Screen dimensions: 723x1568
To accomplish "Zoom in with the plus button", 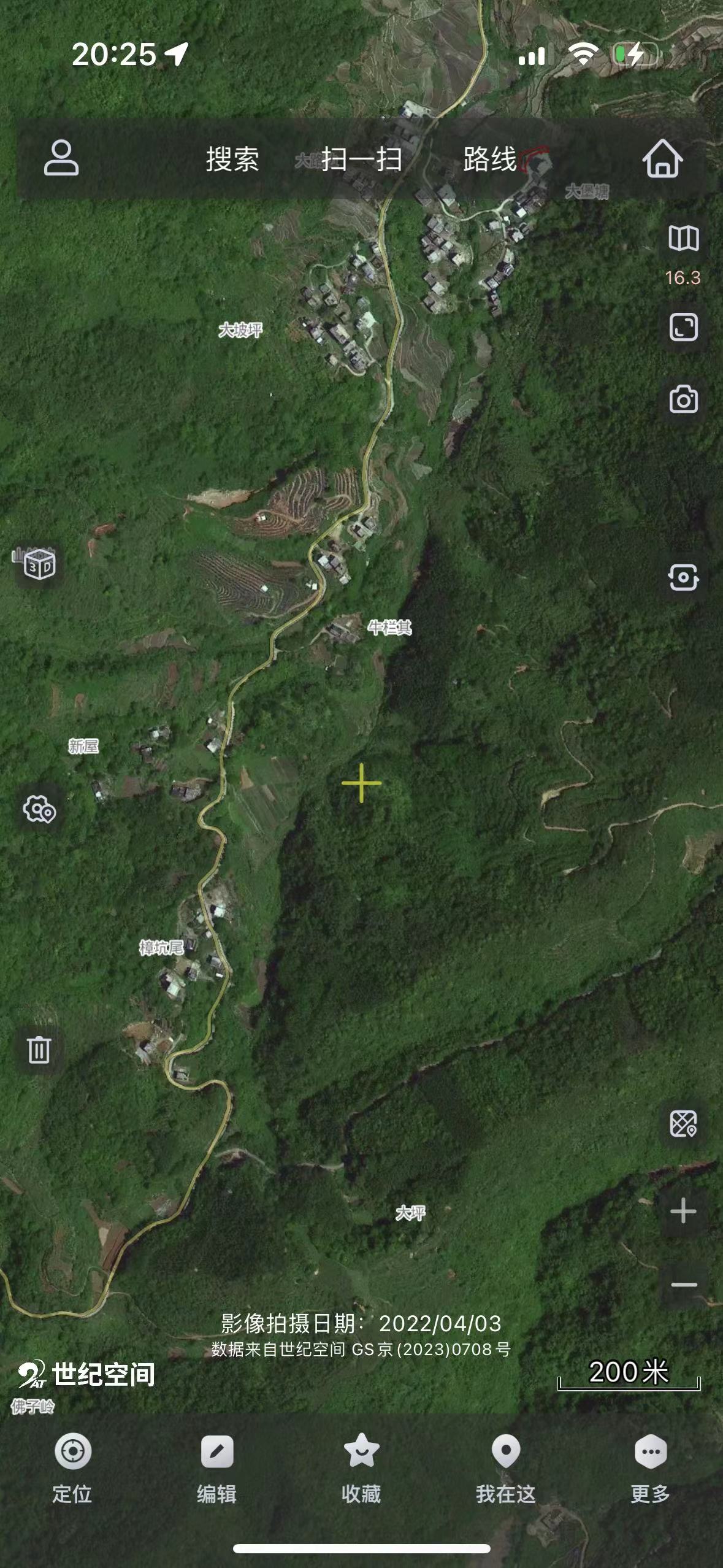I will (x=683, y=1211).
